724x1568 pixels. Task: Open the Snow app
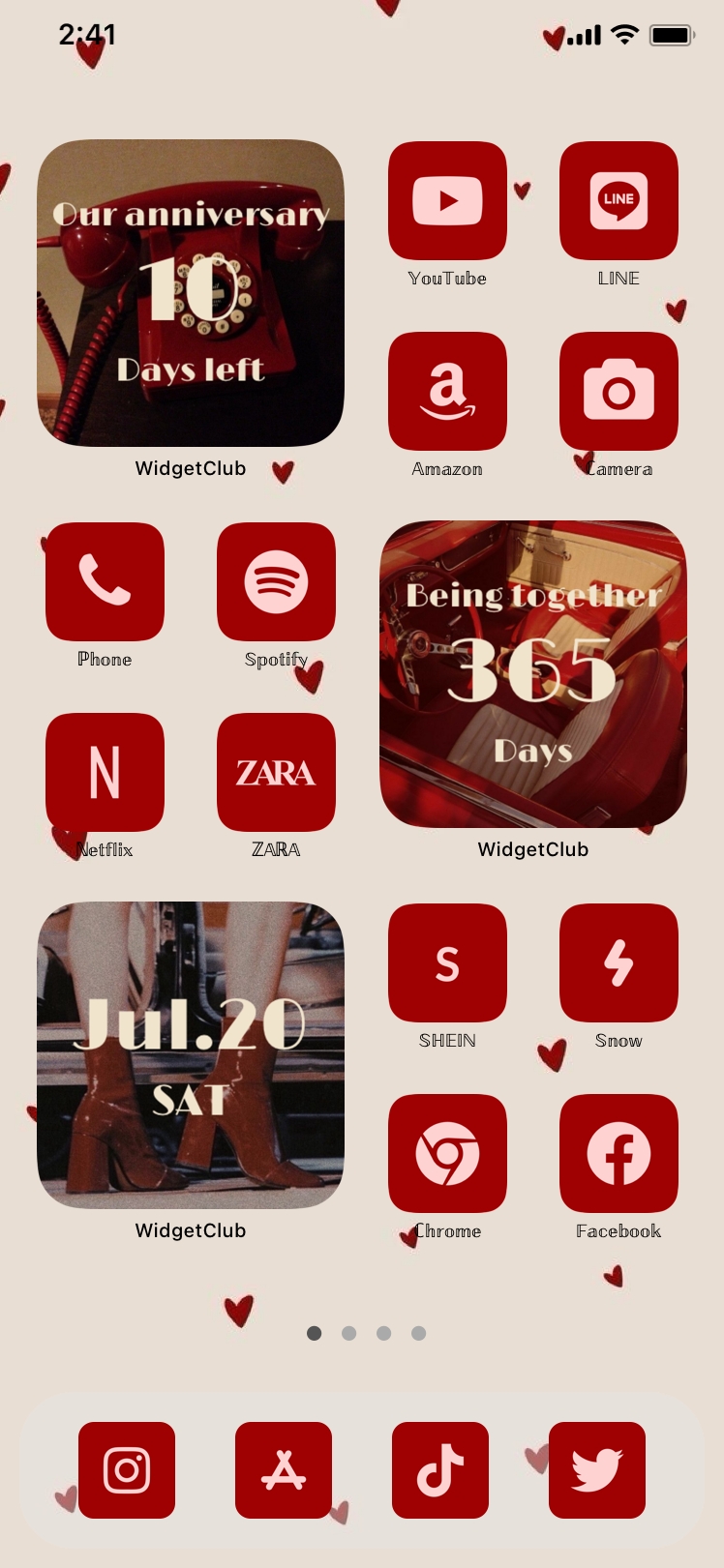tap(618, 962)
